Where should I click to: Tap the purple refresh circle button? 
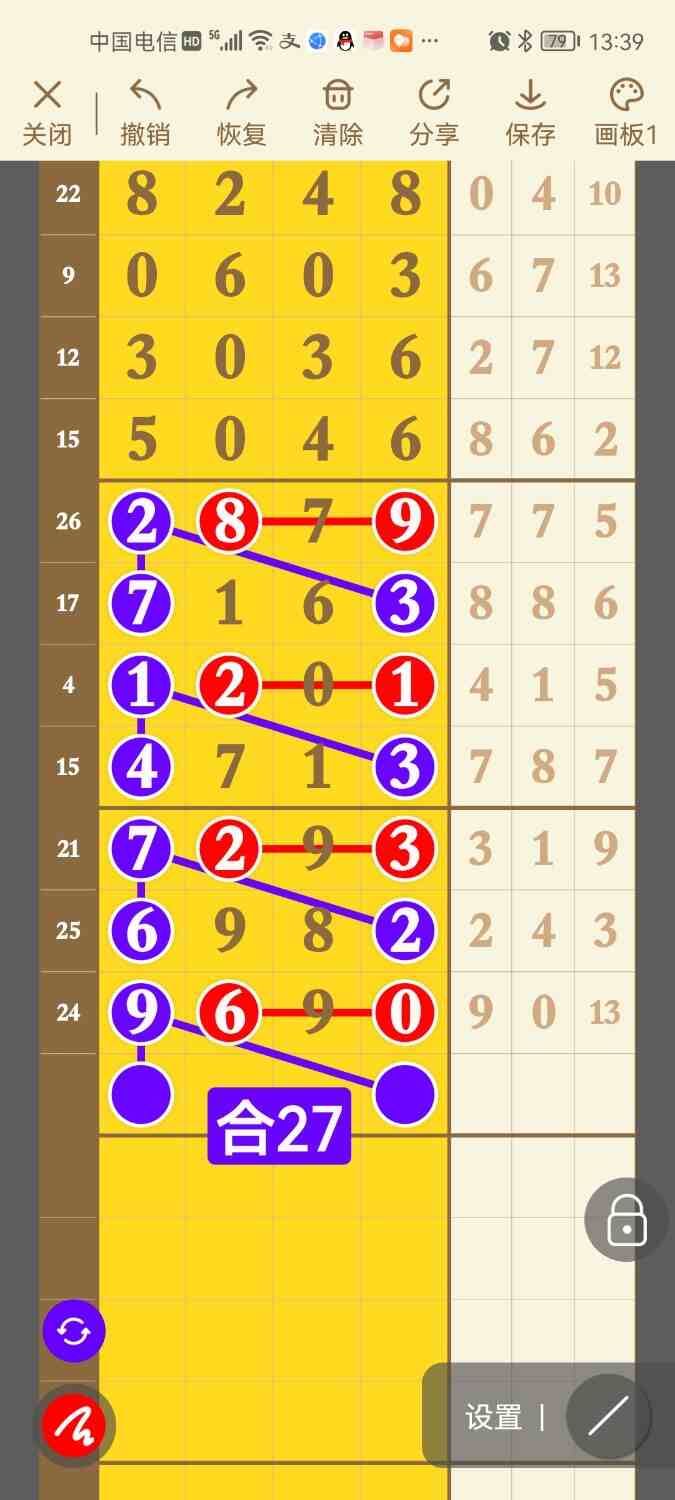coord(74,1331)
